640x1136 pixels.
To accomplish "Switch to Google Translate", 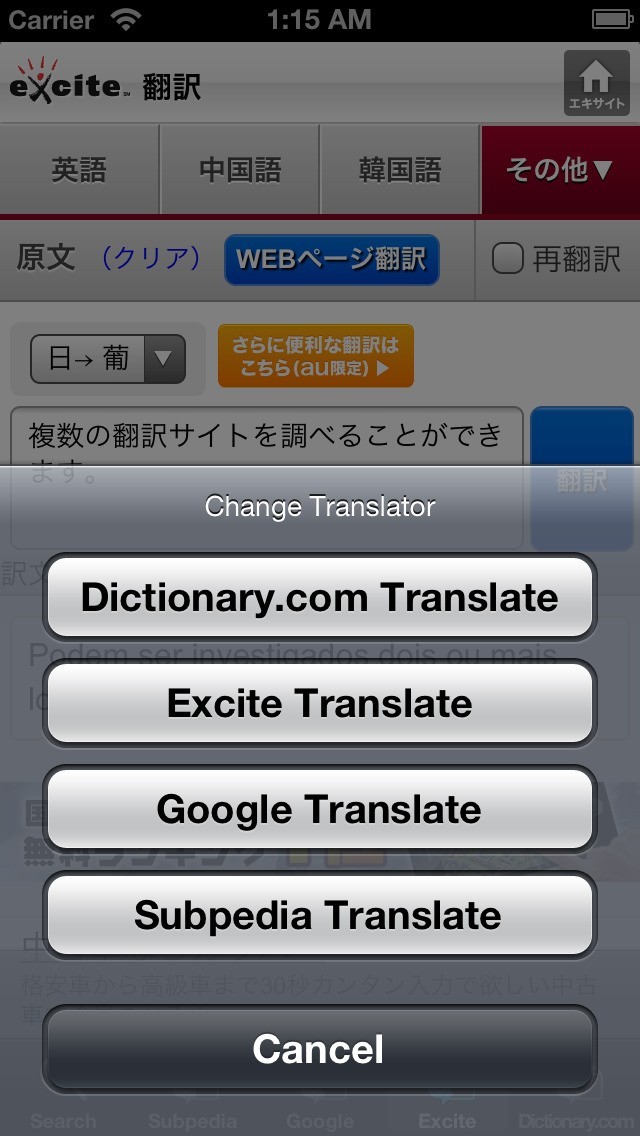I will point(319,810).
